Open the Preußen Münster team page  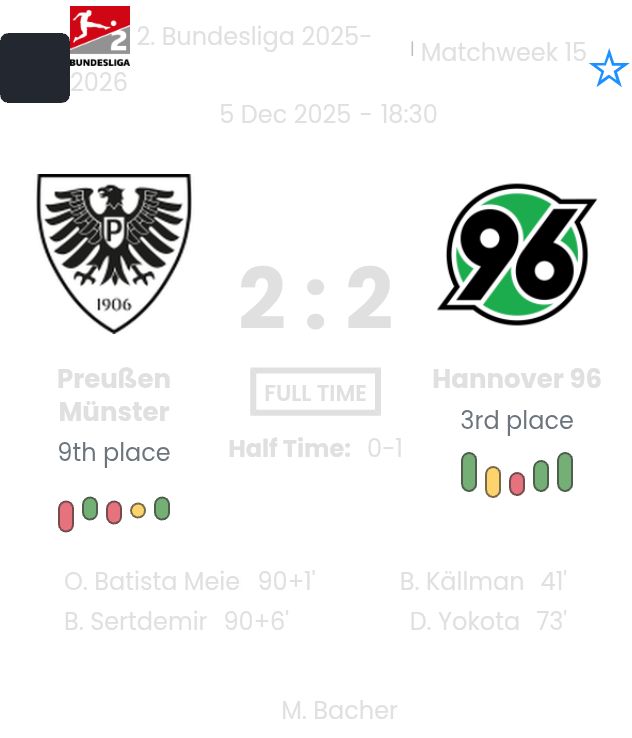coord(114,254)
